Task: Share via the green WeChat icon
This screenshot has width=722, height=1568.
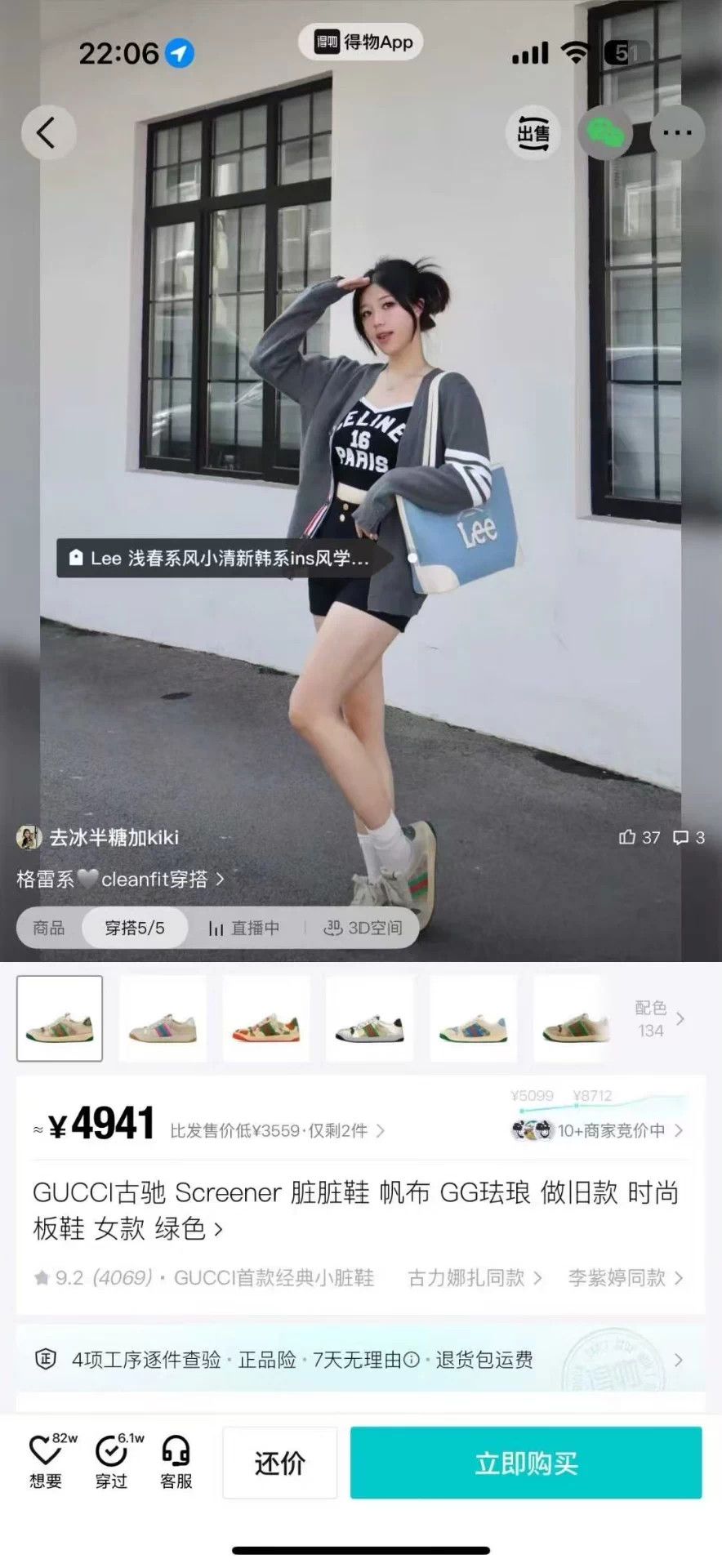Action: (605, 132)
